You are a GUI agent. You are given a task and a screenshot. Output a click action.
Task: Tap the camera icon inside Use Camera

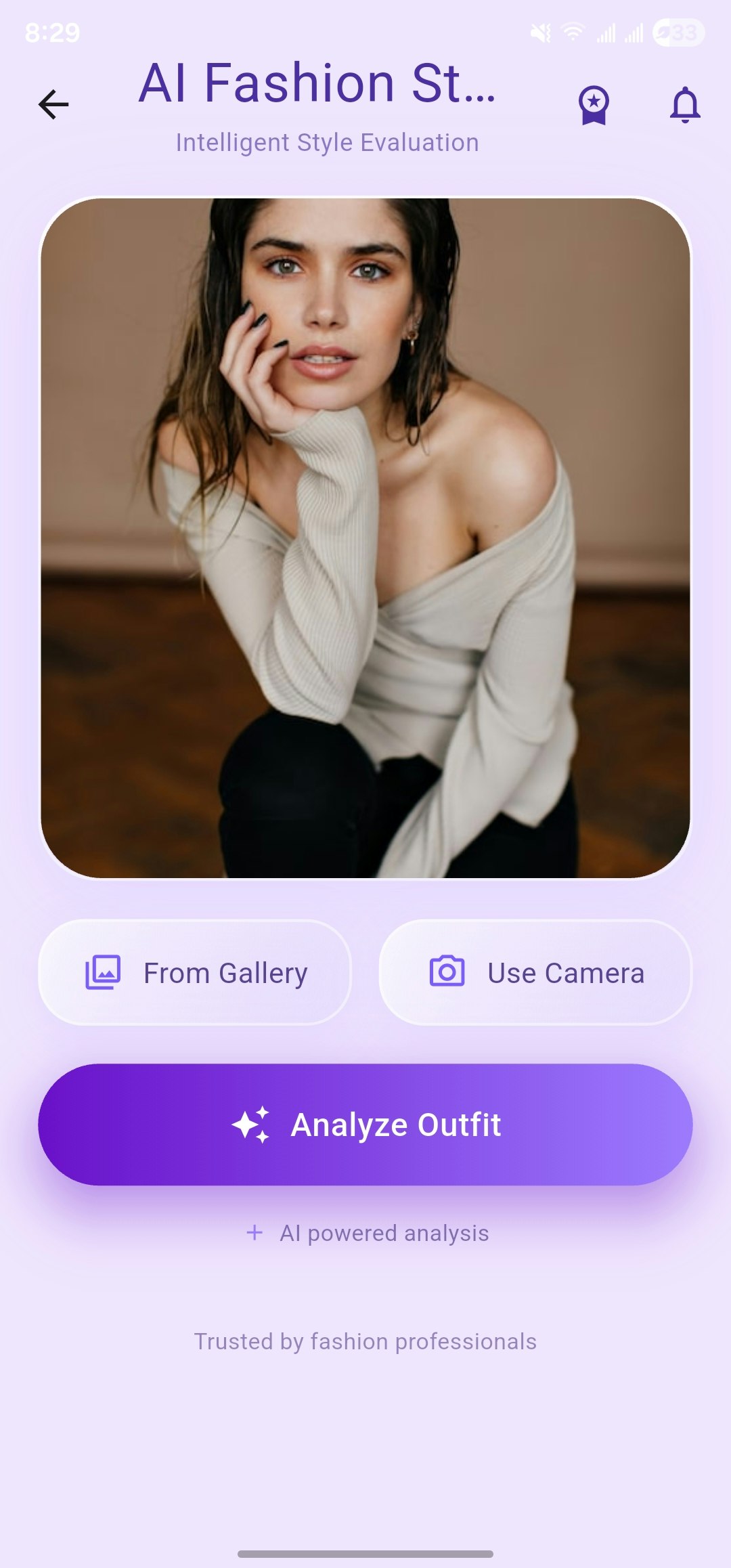pos(446,972)
